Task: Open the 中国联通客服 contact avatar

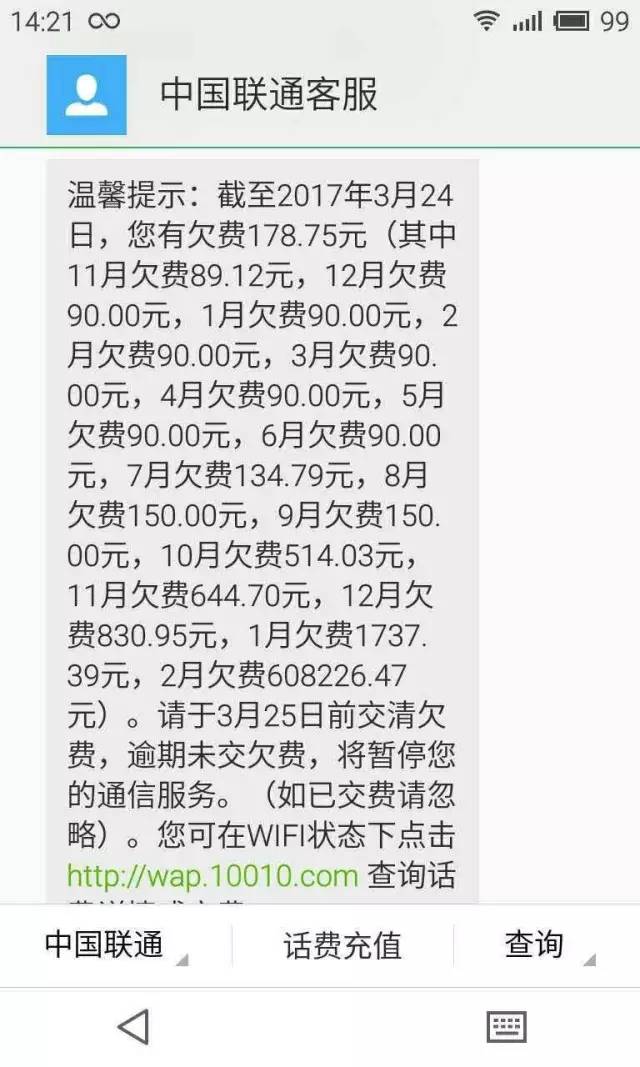Action: point(87,95)
